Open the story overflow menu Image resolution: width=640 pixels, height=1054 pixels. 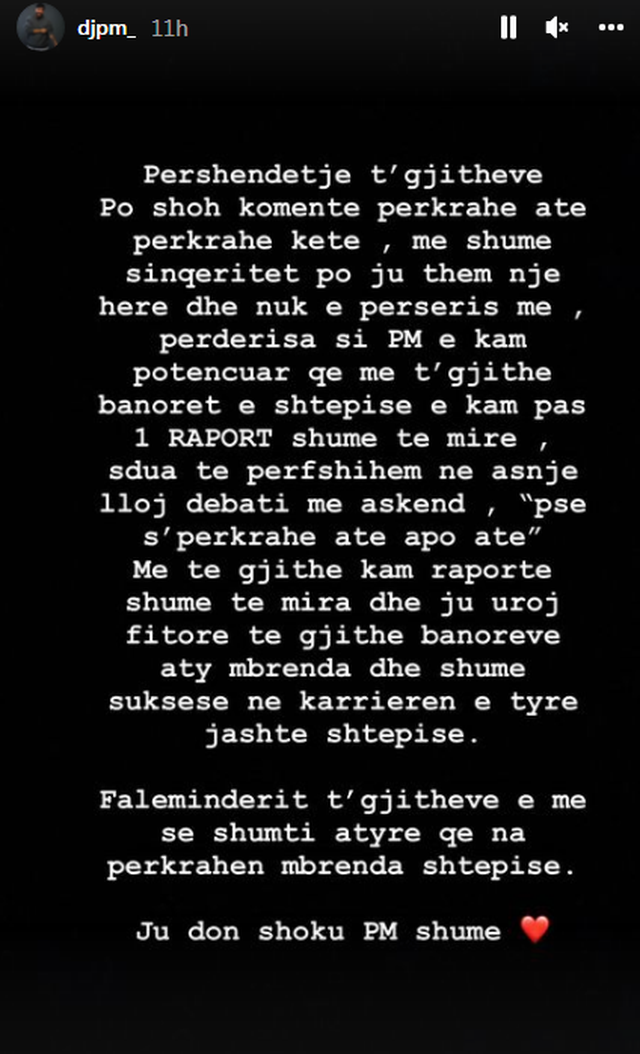[610, 29]
